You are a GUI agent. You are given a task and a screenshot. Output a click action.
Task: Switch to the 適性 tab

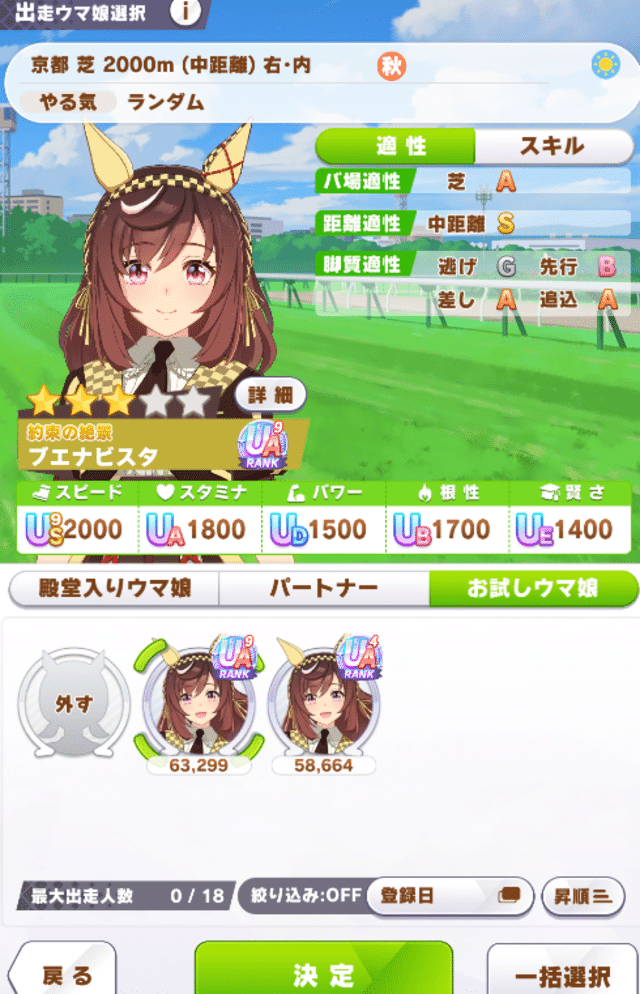pos(396,146)
